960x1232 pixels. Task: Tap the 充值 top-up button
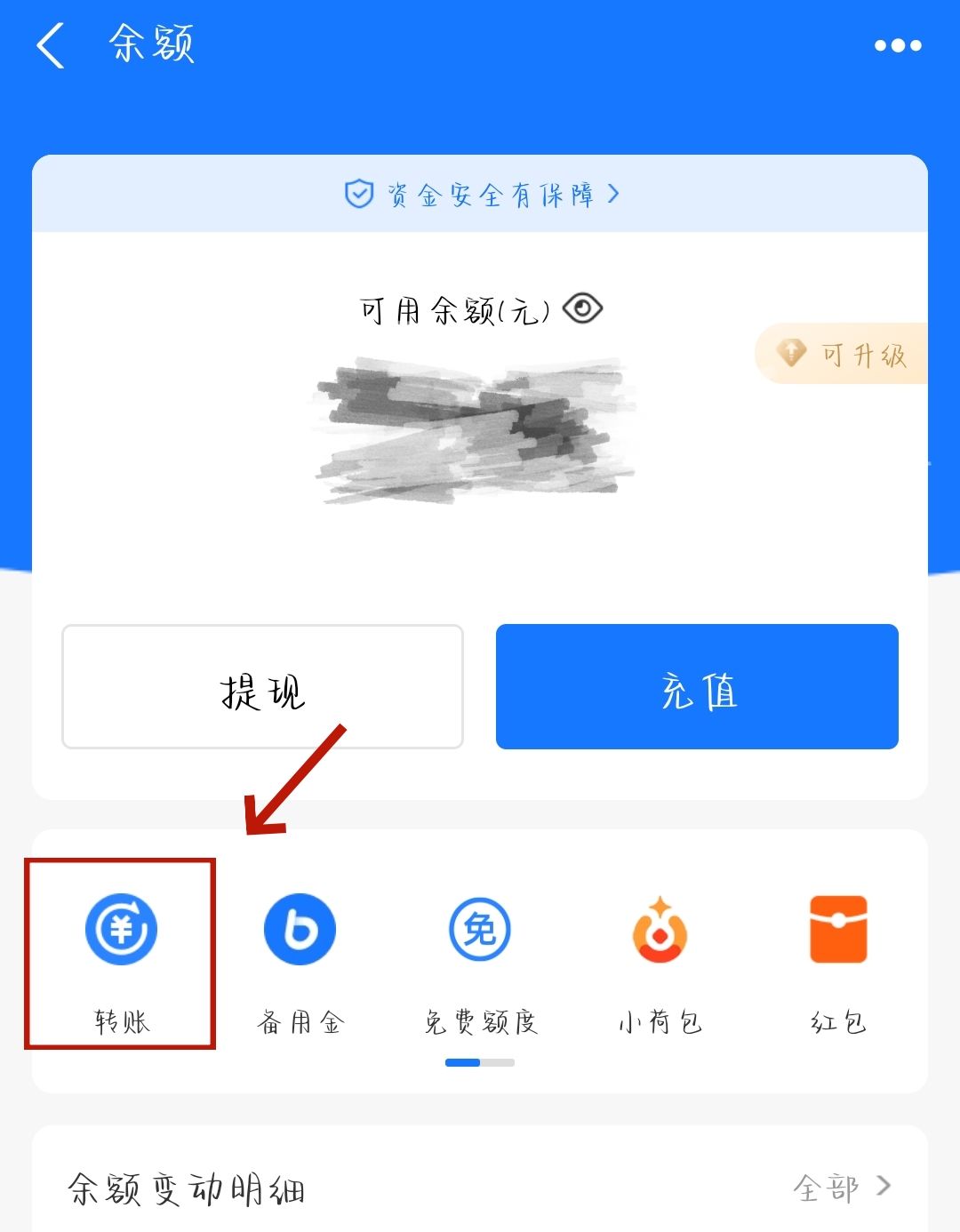pos(697,687)
